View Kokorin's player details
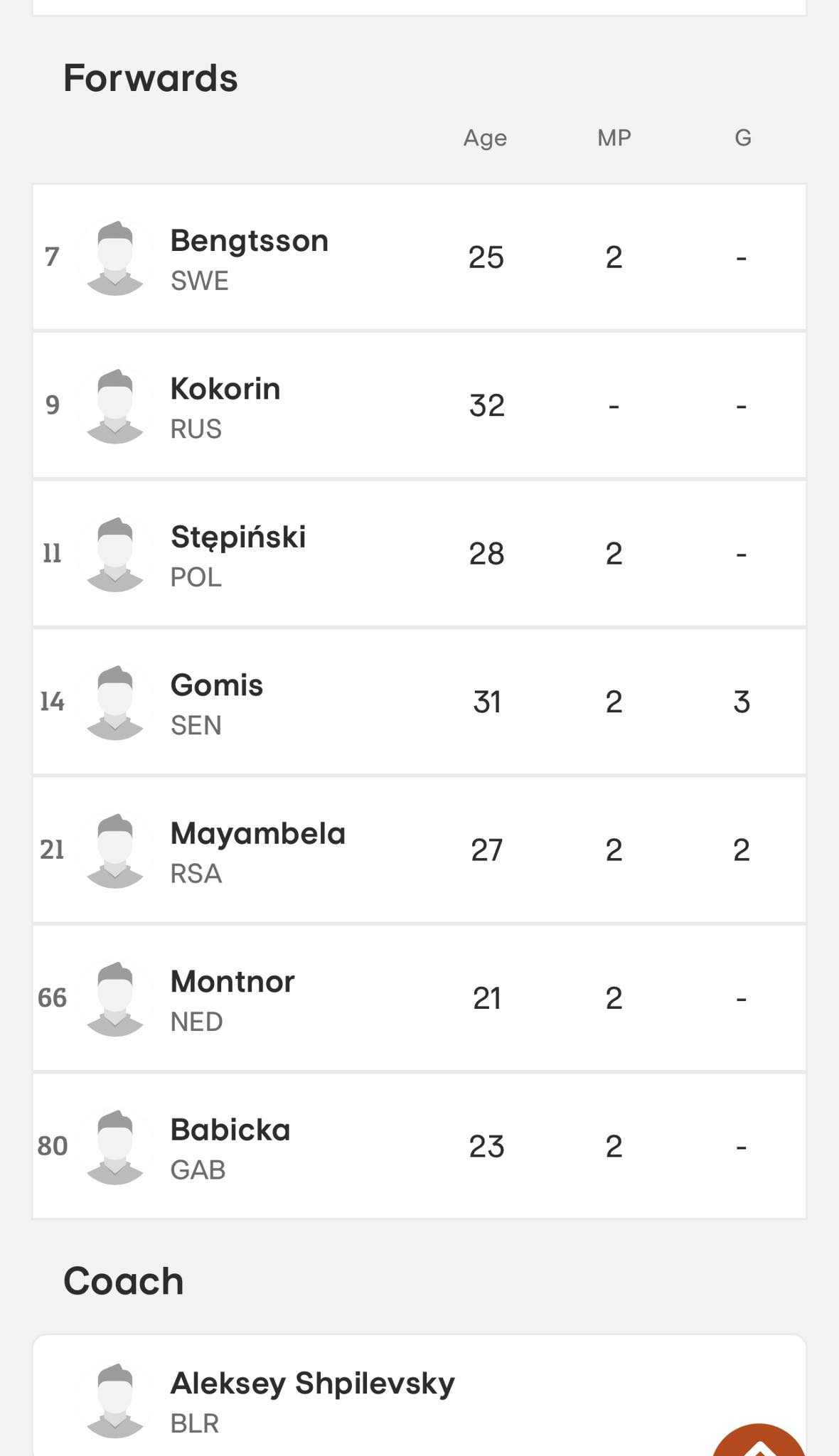The width and height of the screenshot is (839, 1456). tap(419, 406)
